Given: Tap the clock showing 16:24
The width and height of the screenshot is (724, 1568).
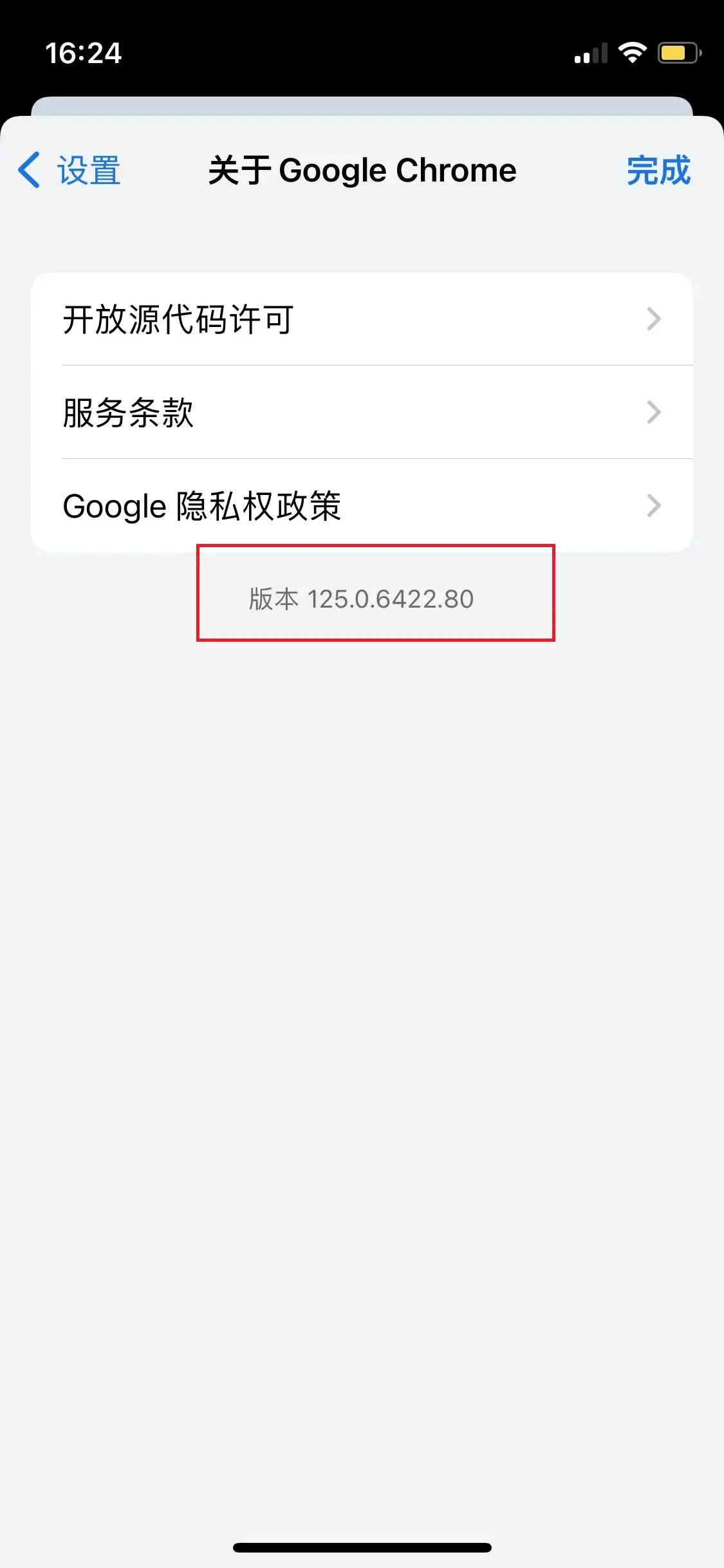Looking at the screenshot, I should click(x=84, y=53).
